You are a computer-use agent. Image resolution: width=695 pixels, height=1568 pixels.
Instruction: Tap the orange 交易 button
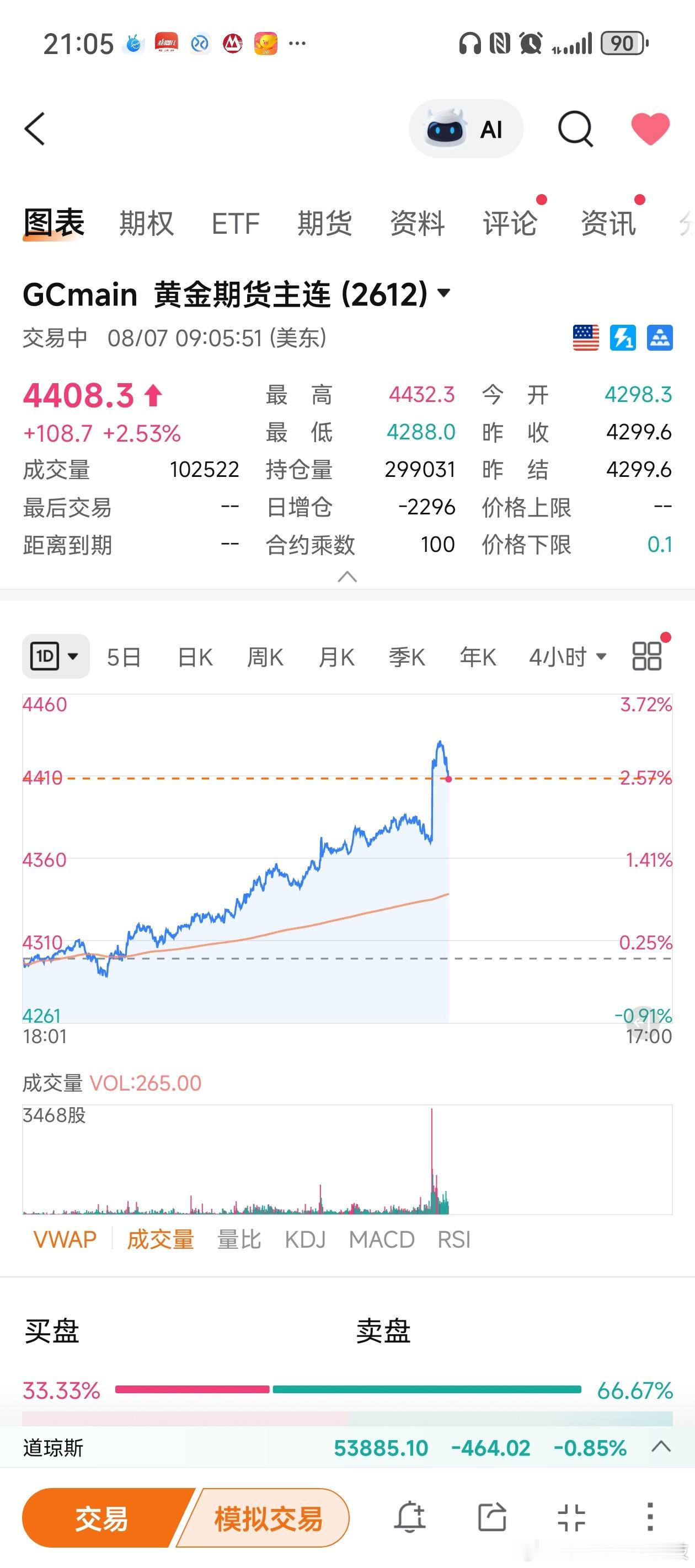101,1518
